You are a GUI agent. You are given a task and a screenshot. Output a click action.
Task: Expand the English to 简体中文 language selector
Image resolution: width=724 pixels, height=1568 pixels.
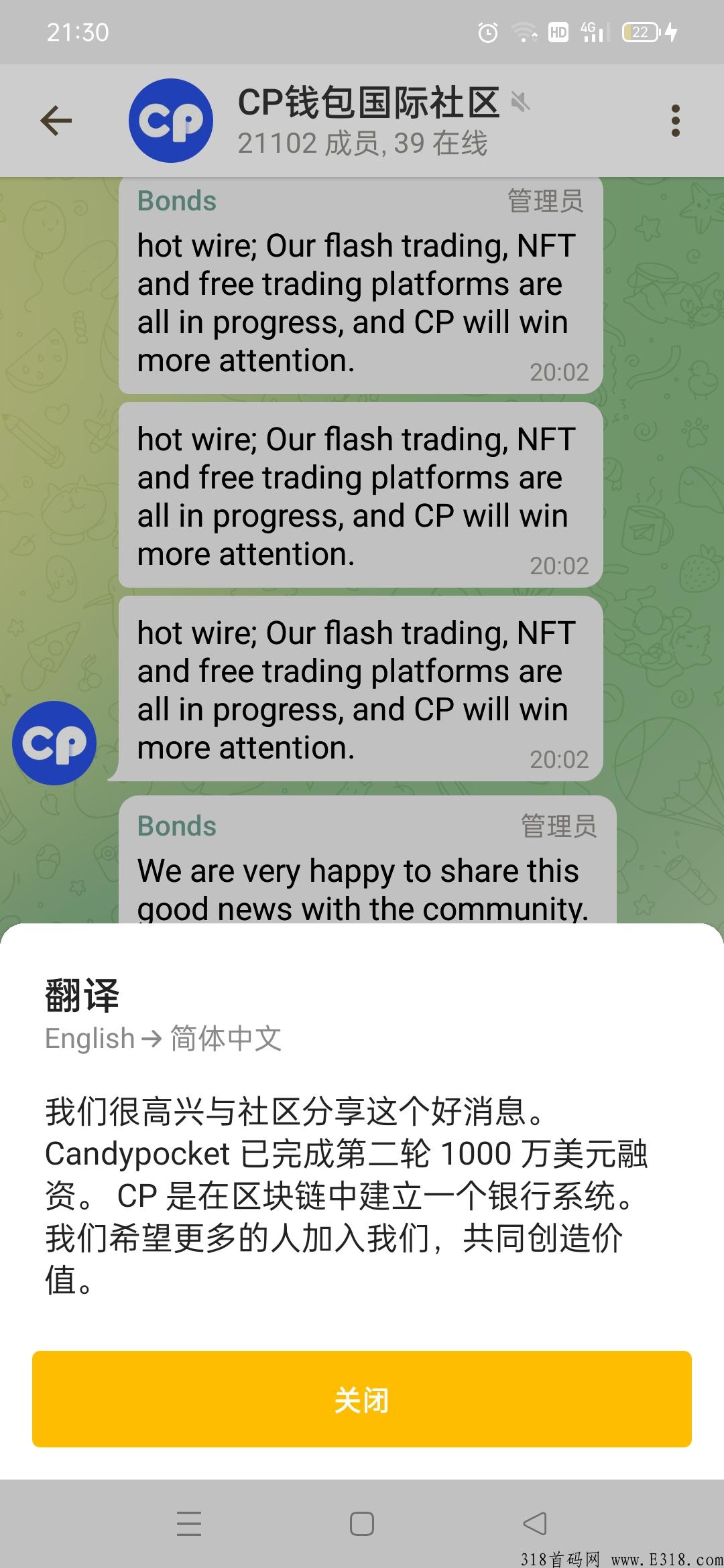click(x=163, y=1039)
